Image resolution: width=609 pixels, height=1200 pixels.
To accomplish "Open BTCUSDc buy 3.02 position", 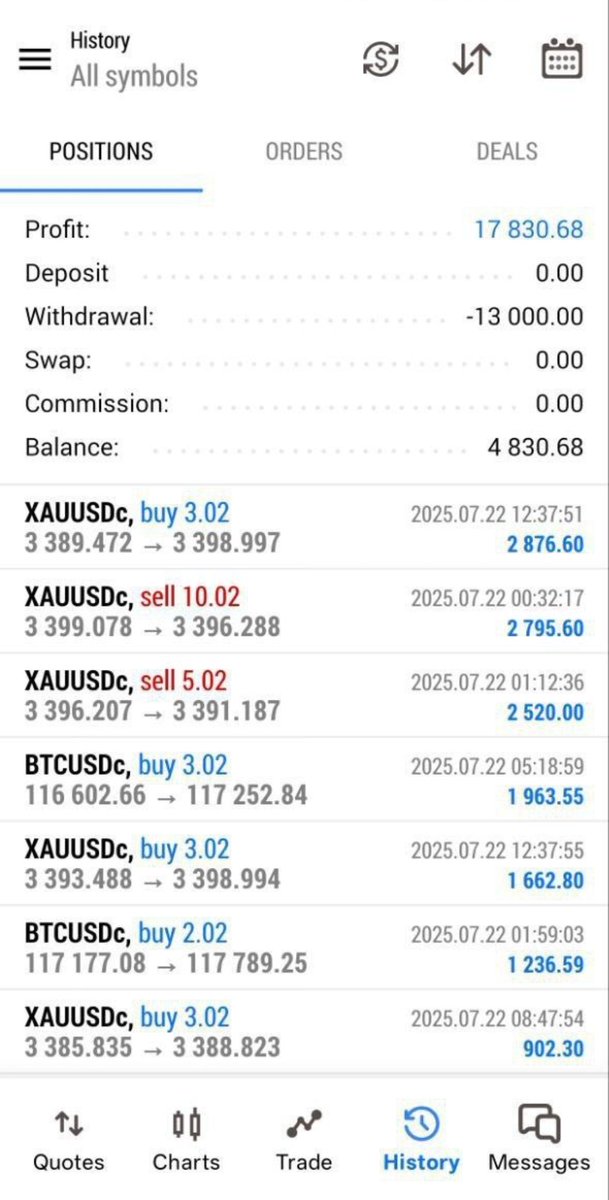I will 304,780.
